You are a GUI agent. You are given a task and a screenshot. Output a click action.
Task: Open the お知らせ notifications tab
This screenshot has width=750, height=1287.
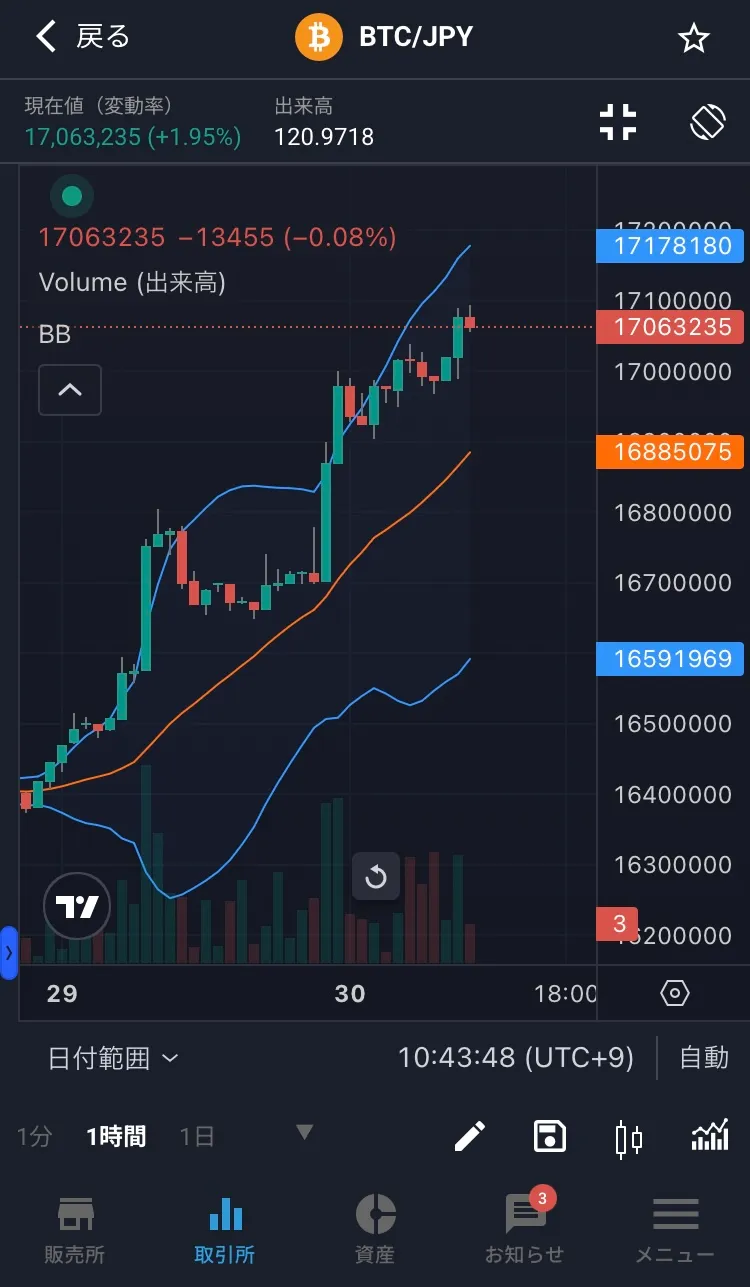point(525,1228)
